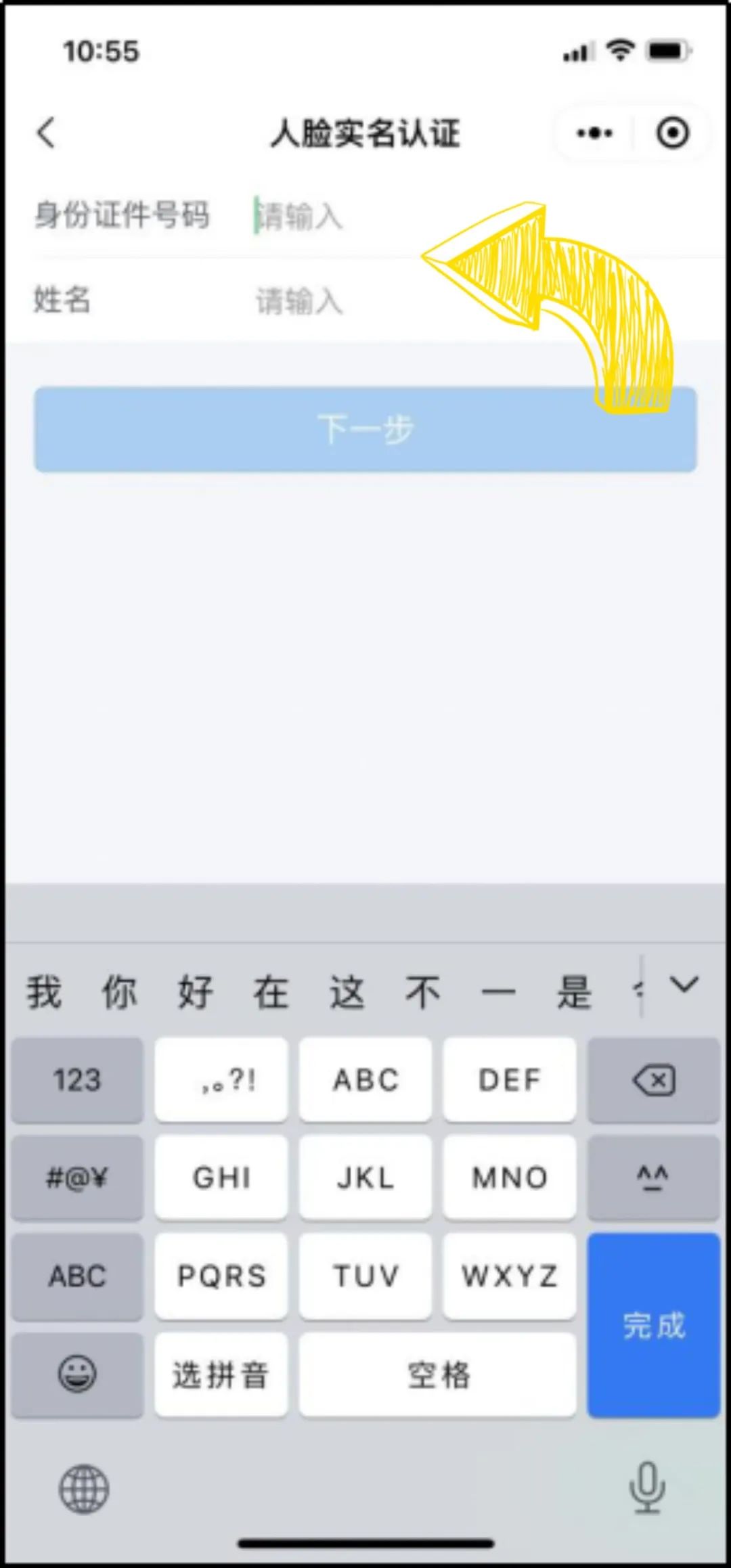Tap the 空格 space key
The height and width of the screenshot is (1568, 731).
[x=437, y=1375]
